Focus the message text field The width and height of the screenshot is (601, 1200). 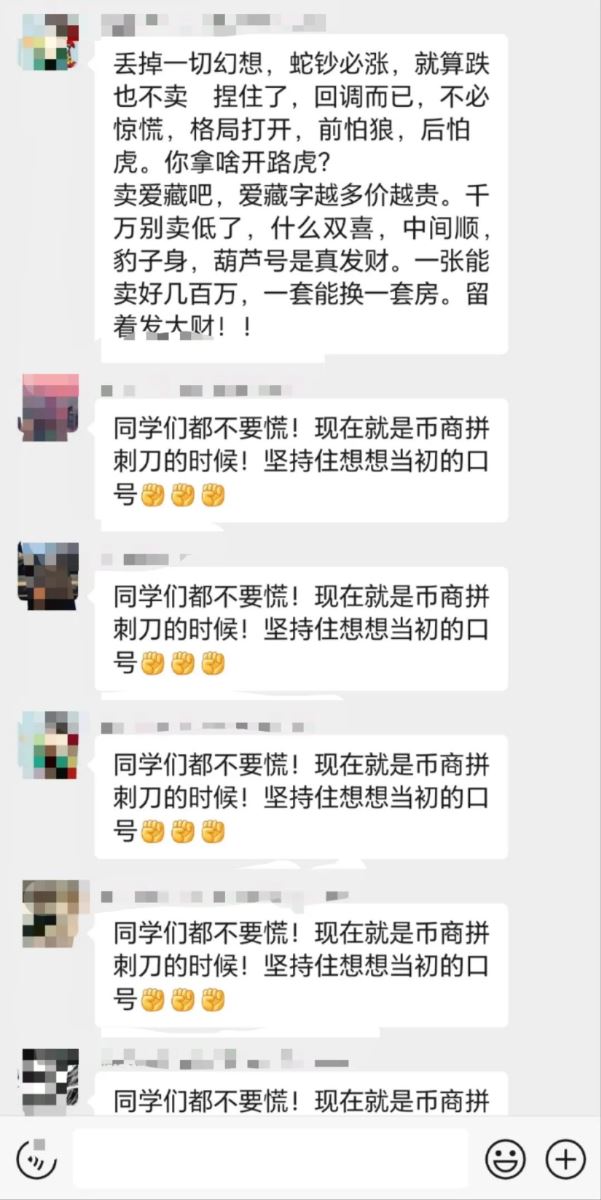(x=270, y=1160)
